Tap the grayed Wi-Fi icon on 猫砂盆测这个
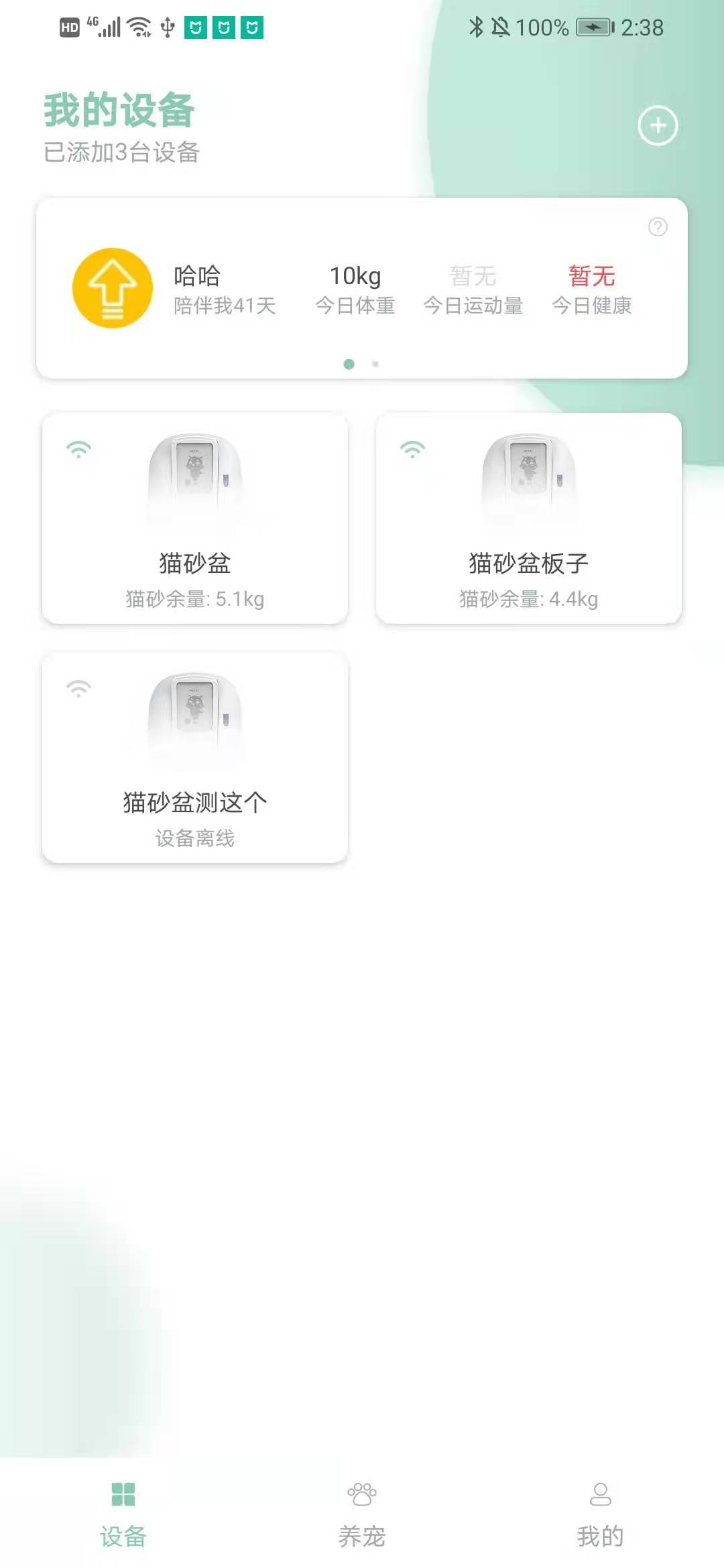This screenshot has height=1568, width=724. pyautogui.click(x=78, y=687)
